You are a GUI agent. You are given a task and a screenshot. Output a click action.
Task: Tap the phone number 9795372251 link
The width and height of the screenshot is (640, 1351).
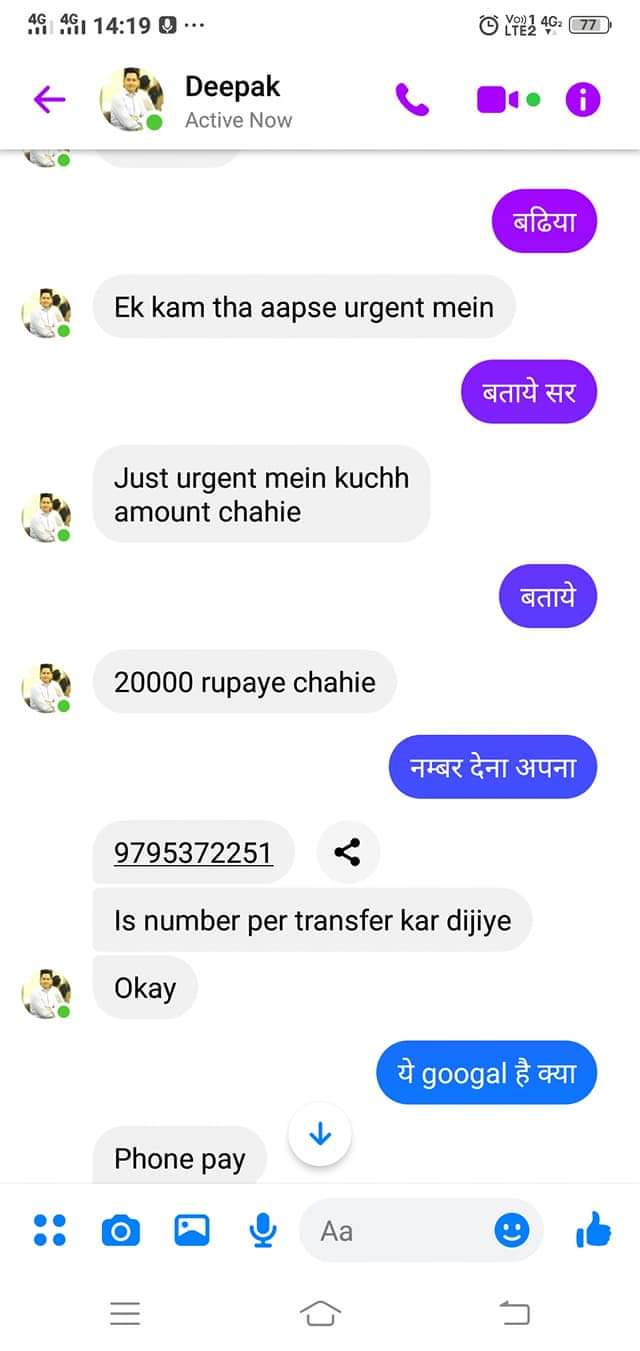[193, 853]
